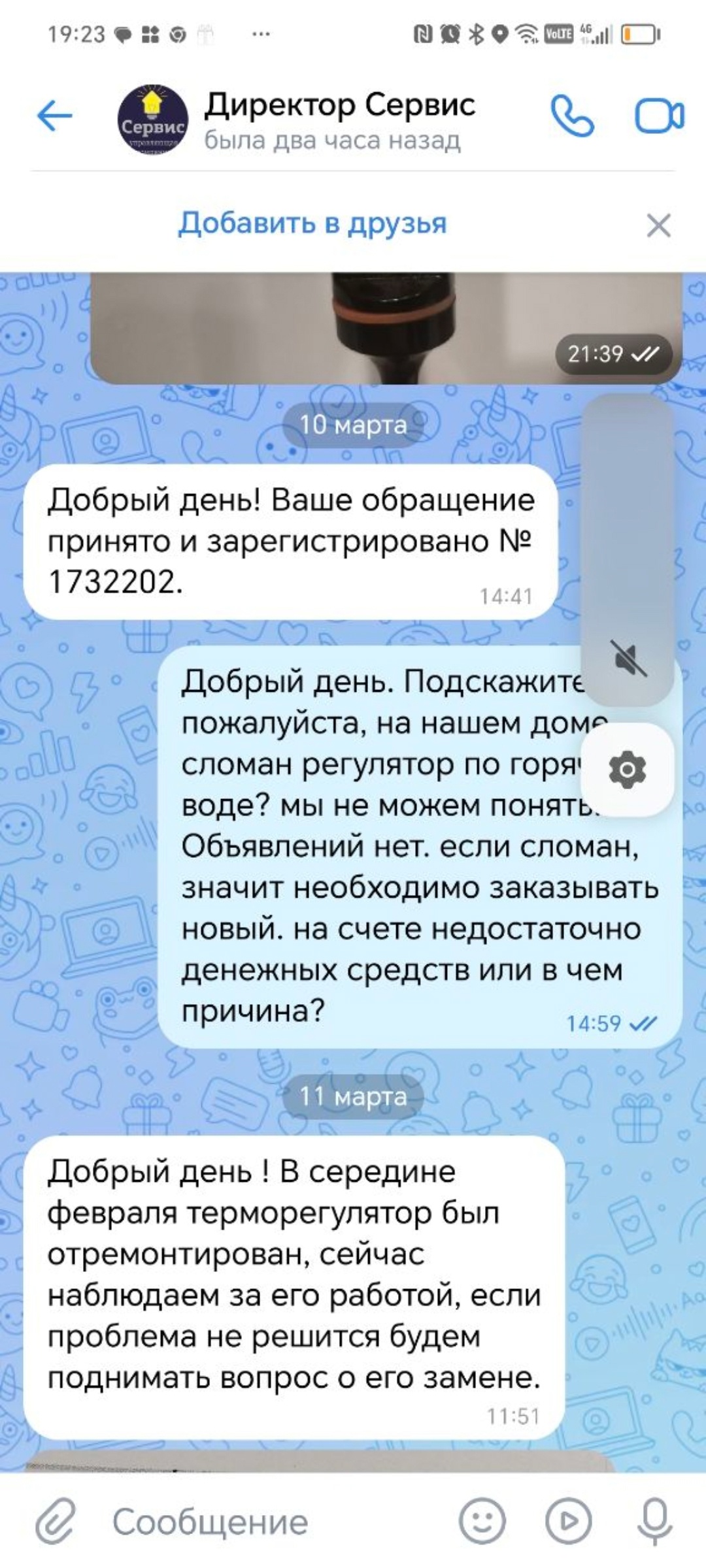Open the photo sent at 21:39

coord(386,327)
